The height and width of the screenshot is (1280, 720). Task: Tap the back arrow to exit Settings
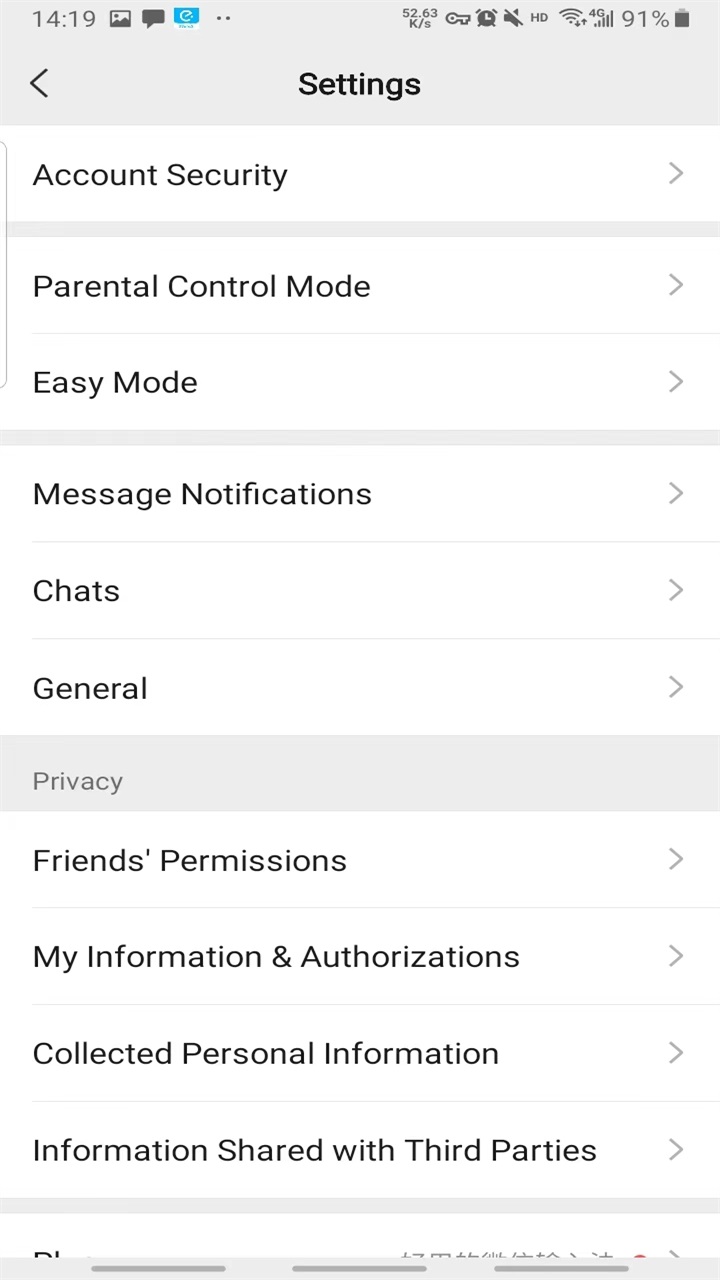pos(39,83)
